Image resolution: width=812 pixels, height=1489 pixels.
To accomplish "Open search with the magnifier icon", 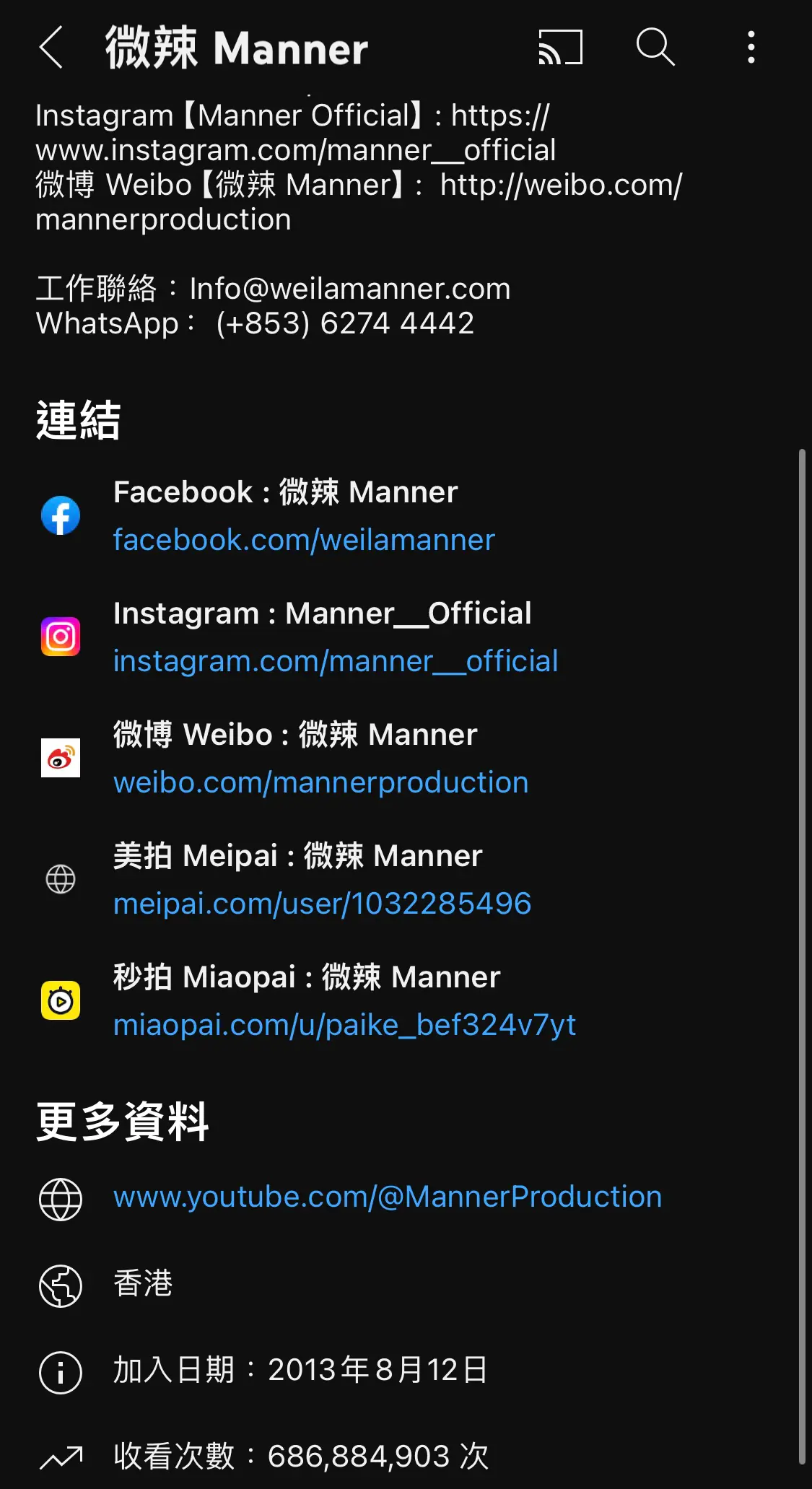I will coord(655,48).
